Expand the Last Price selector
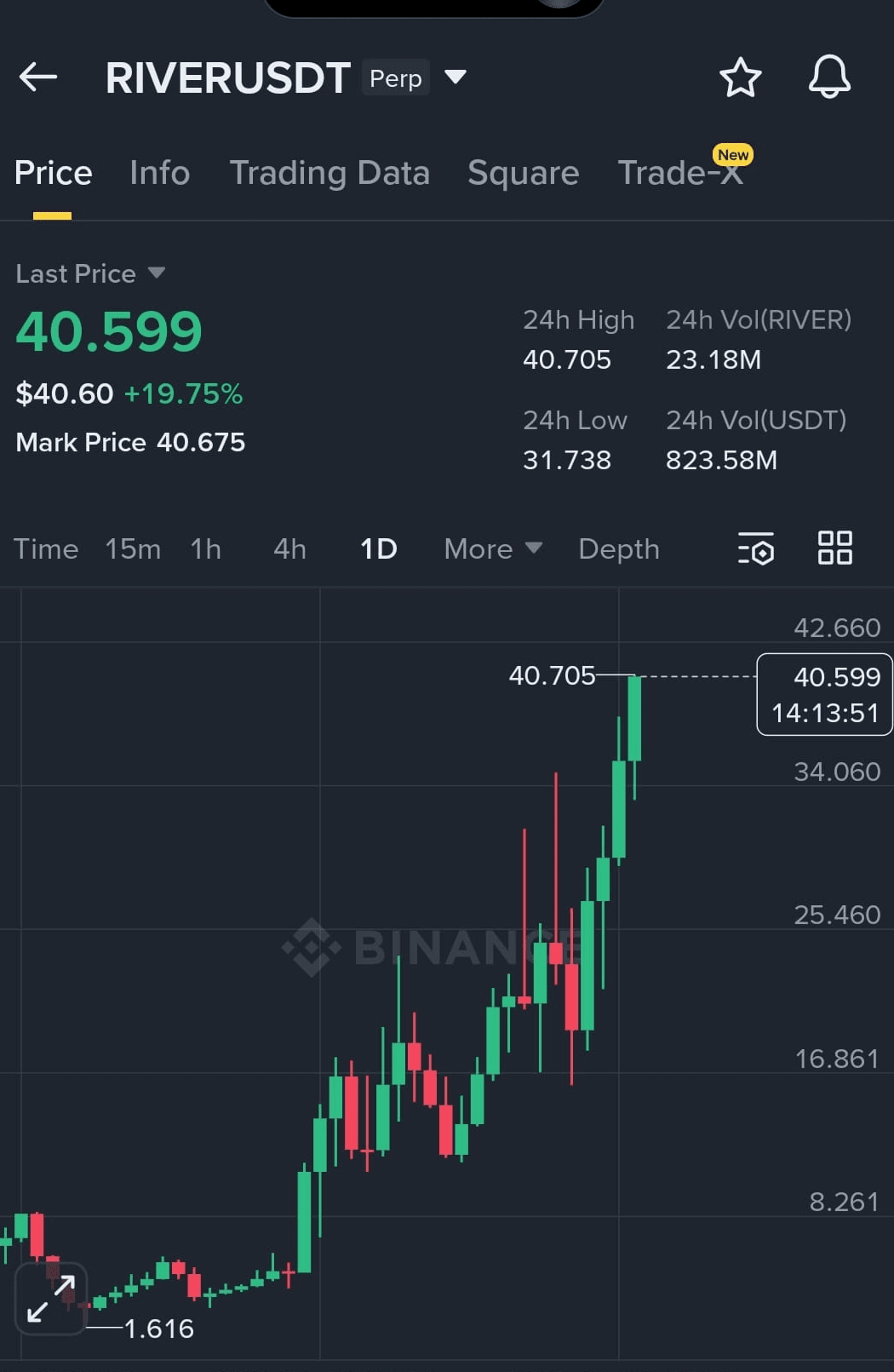This screenshot has height=1372, width=894. (x=90, y=273)
